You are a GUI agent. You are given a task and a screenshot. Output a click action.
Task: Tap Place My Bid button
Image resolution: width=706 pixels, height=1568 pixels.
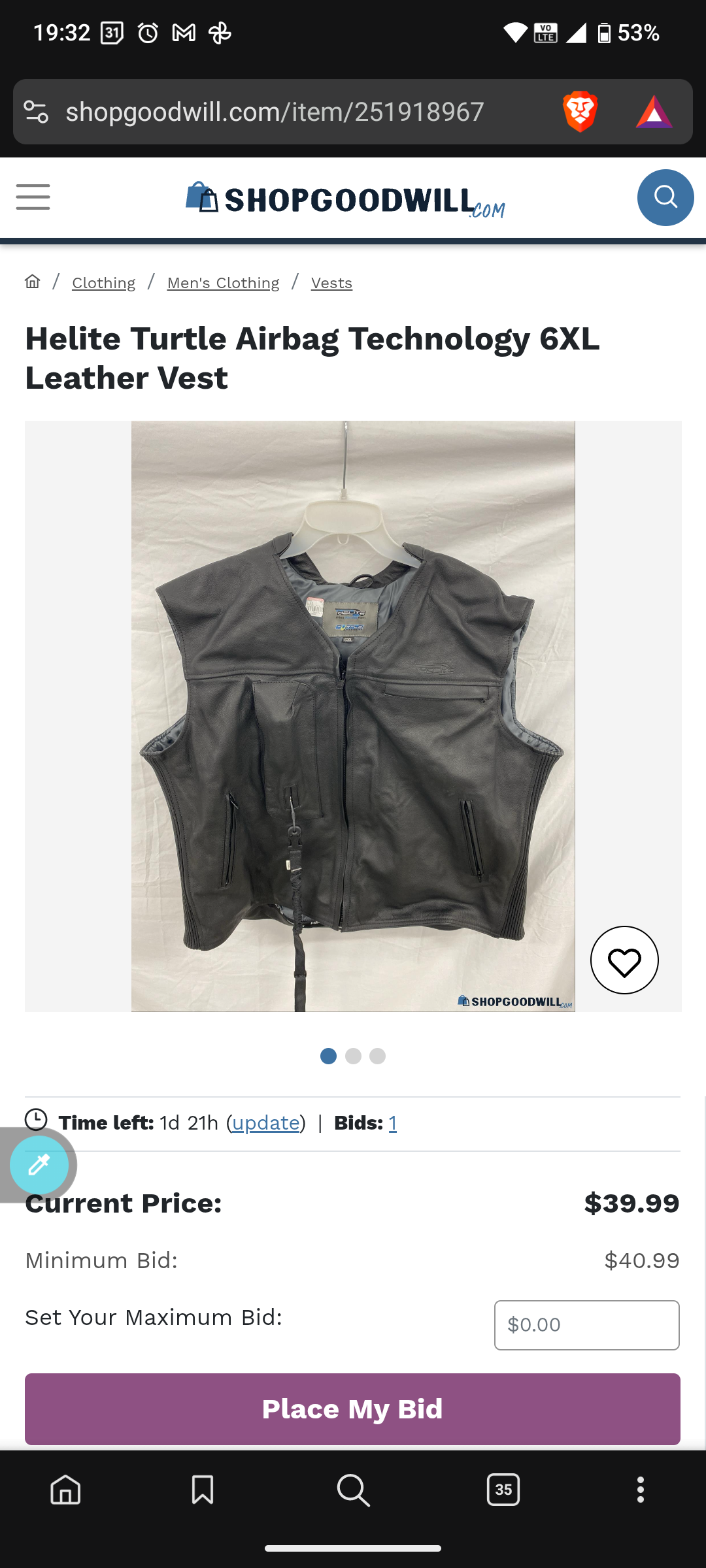[352, 1409]
